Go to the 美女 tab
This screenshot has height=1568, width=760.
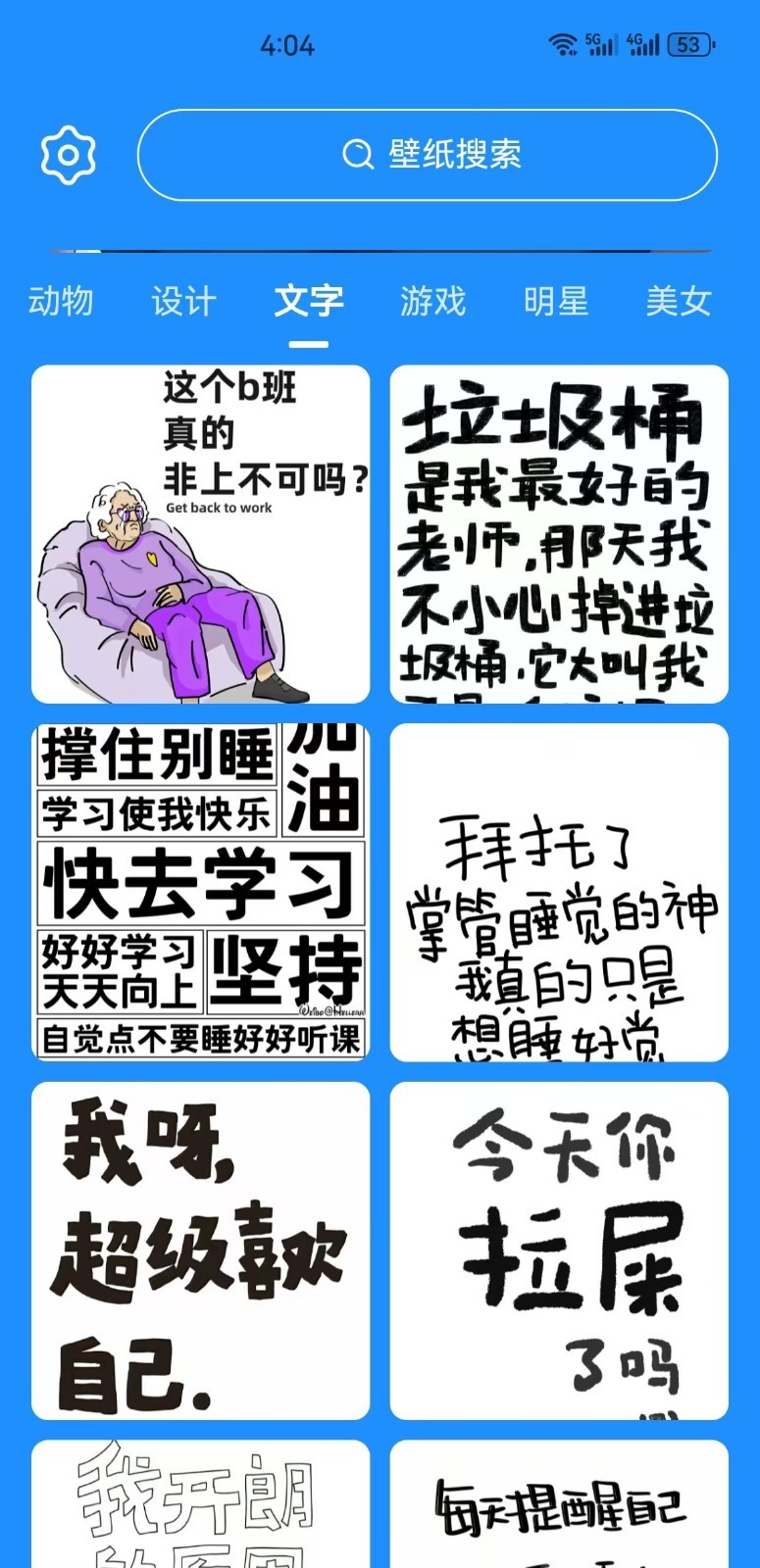tap(679, 301)
